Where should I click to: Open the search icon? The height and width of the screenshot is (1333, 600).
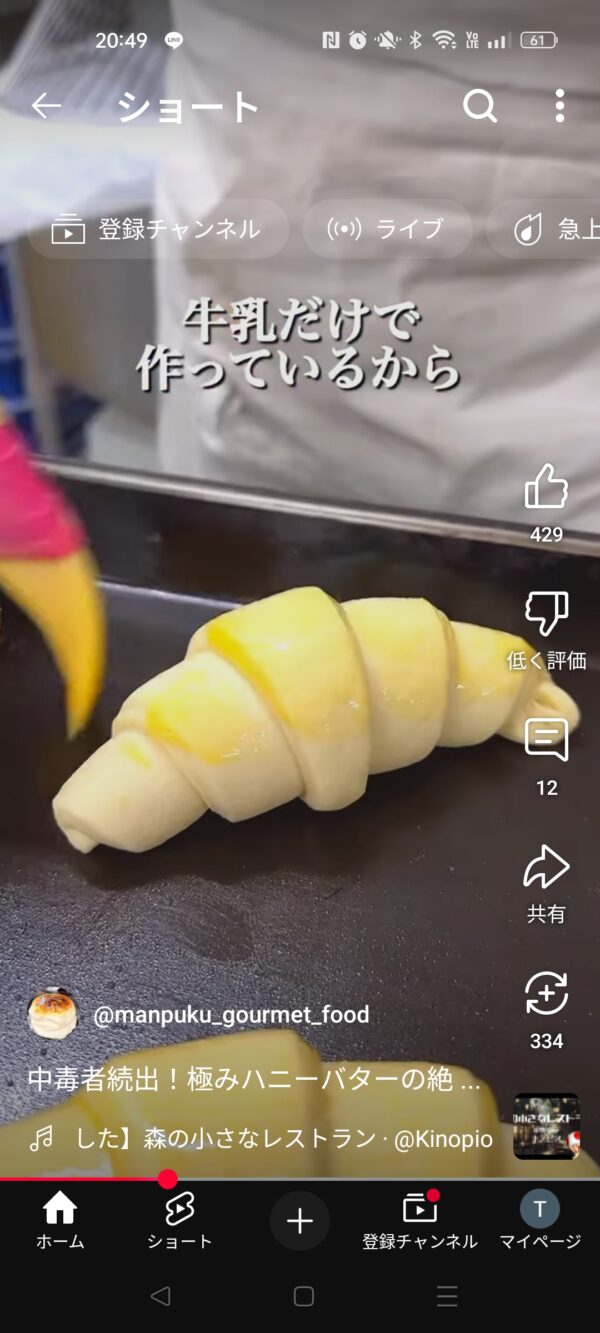(x=480, y=106)
